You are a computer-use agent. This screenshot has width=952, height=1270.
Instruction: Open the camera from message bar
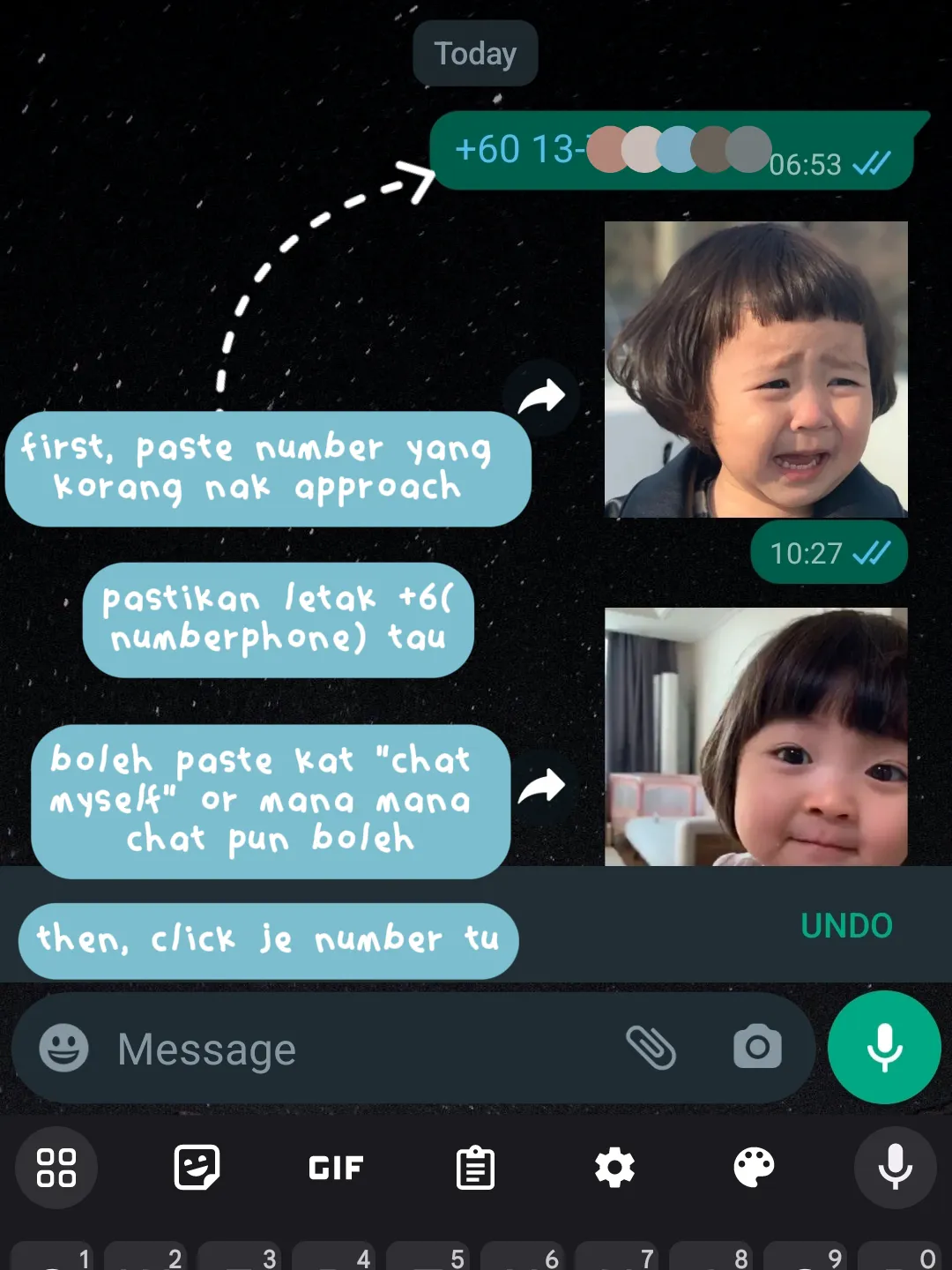pos(757,1048)
